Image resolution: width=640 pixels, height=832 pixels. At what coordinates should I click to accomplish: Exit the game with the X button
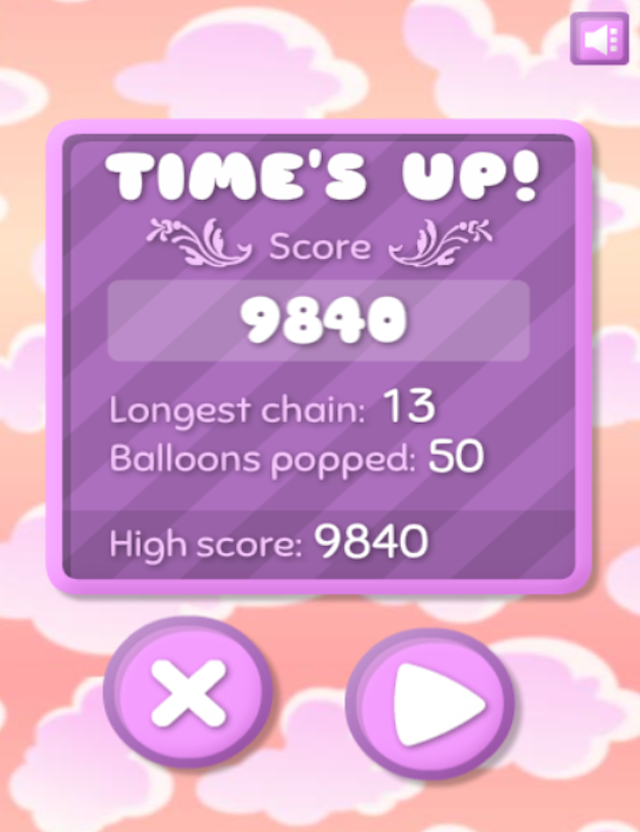[189, 694]
